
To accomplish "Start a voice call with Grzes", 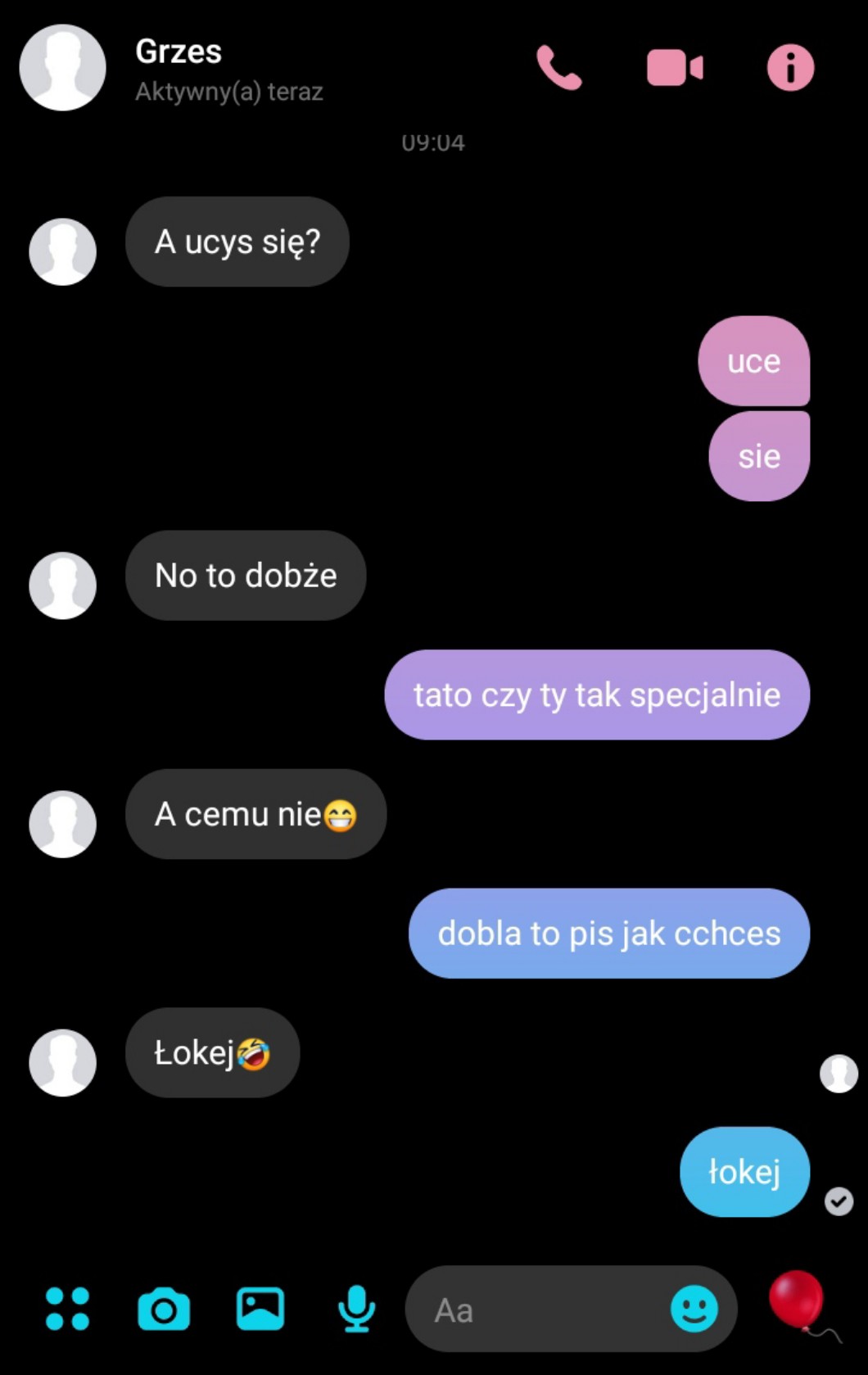I will point(558,68).
